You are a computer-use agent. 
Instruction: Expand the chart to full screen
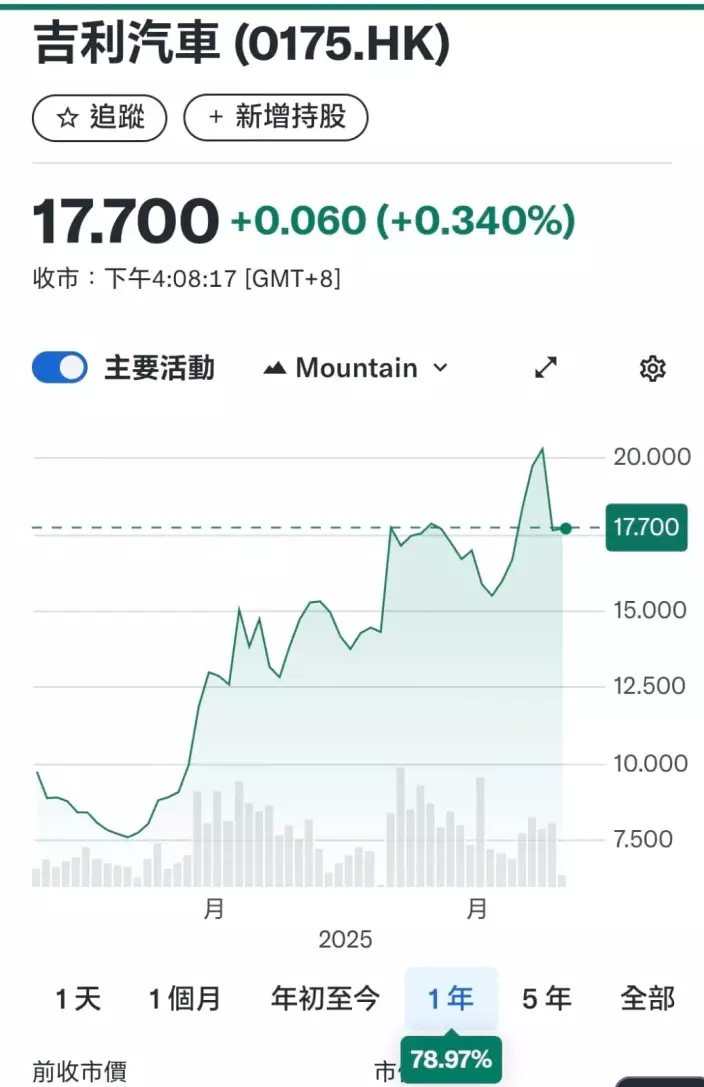pyautogui.click(x=545, y=368)
